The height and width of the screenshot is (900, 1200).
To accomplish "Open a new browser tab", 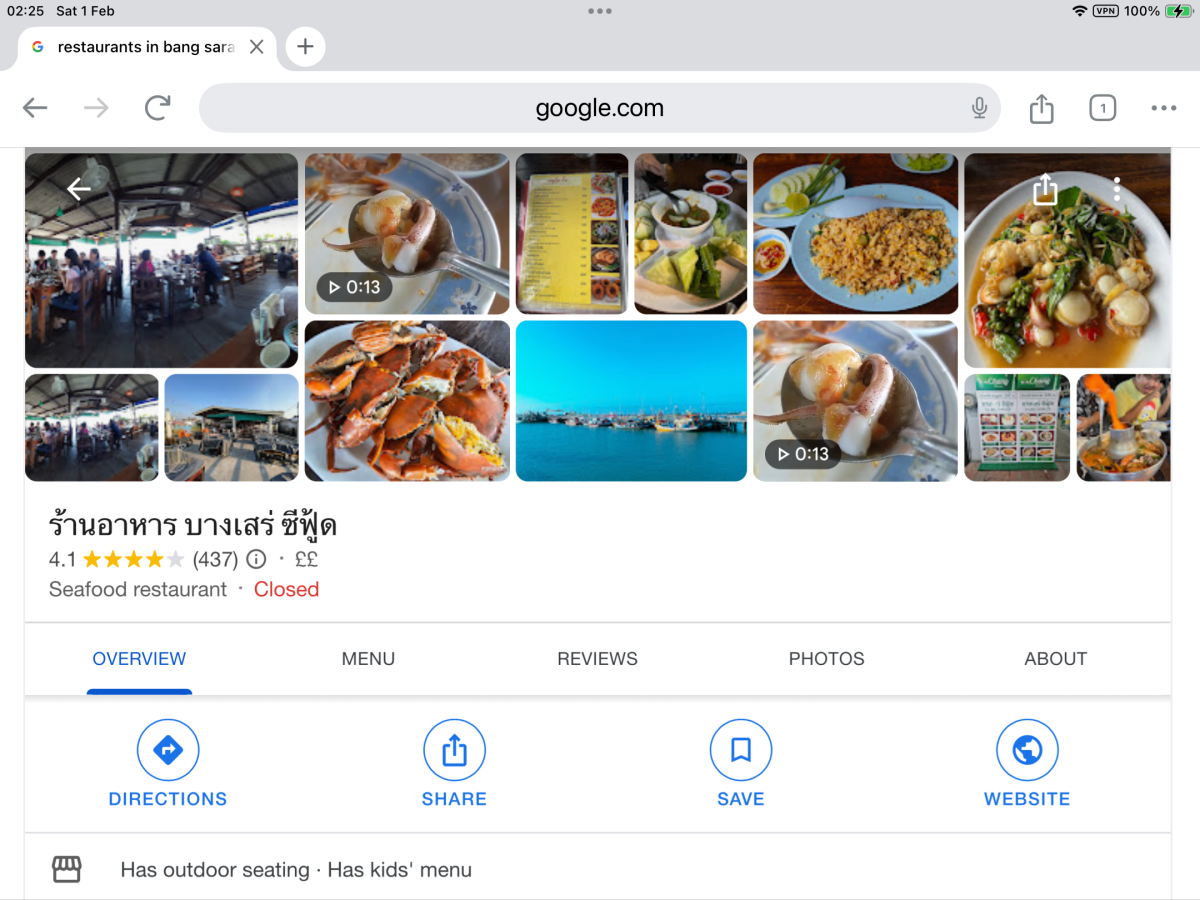I will [x=305, y=47].
